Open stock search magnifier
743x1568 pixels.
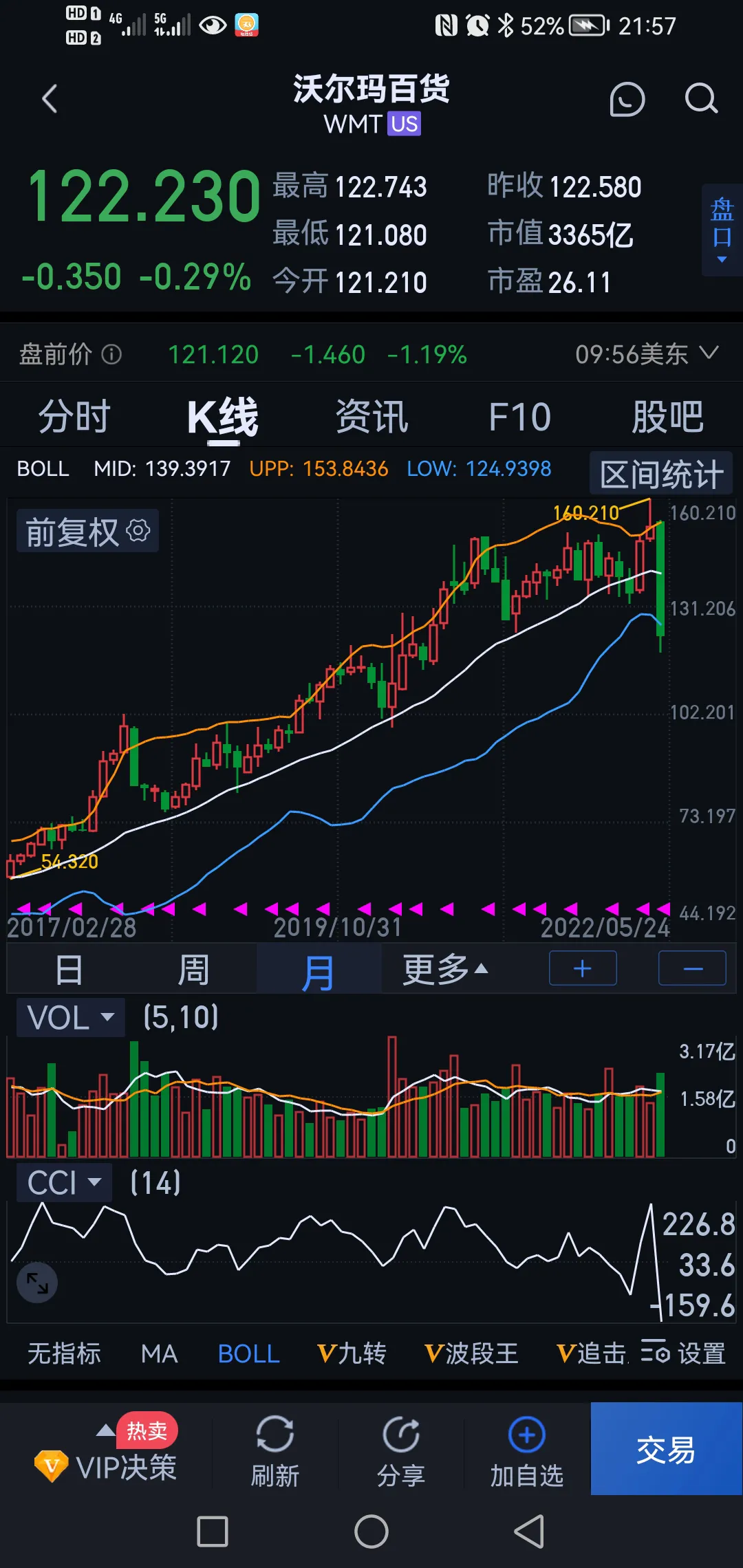point(701,99)
